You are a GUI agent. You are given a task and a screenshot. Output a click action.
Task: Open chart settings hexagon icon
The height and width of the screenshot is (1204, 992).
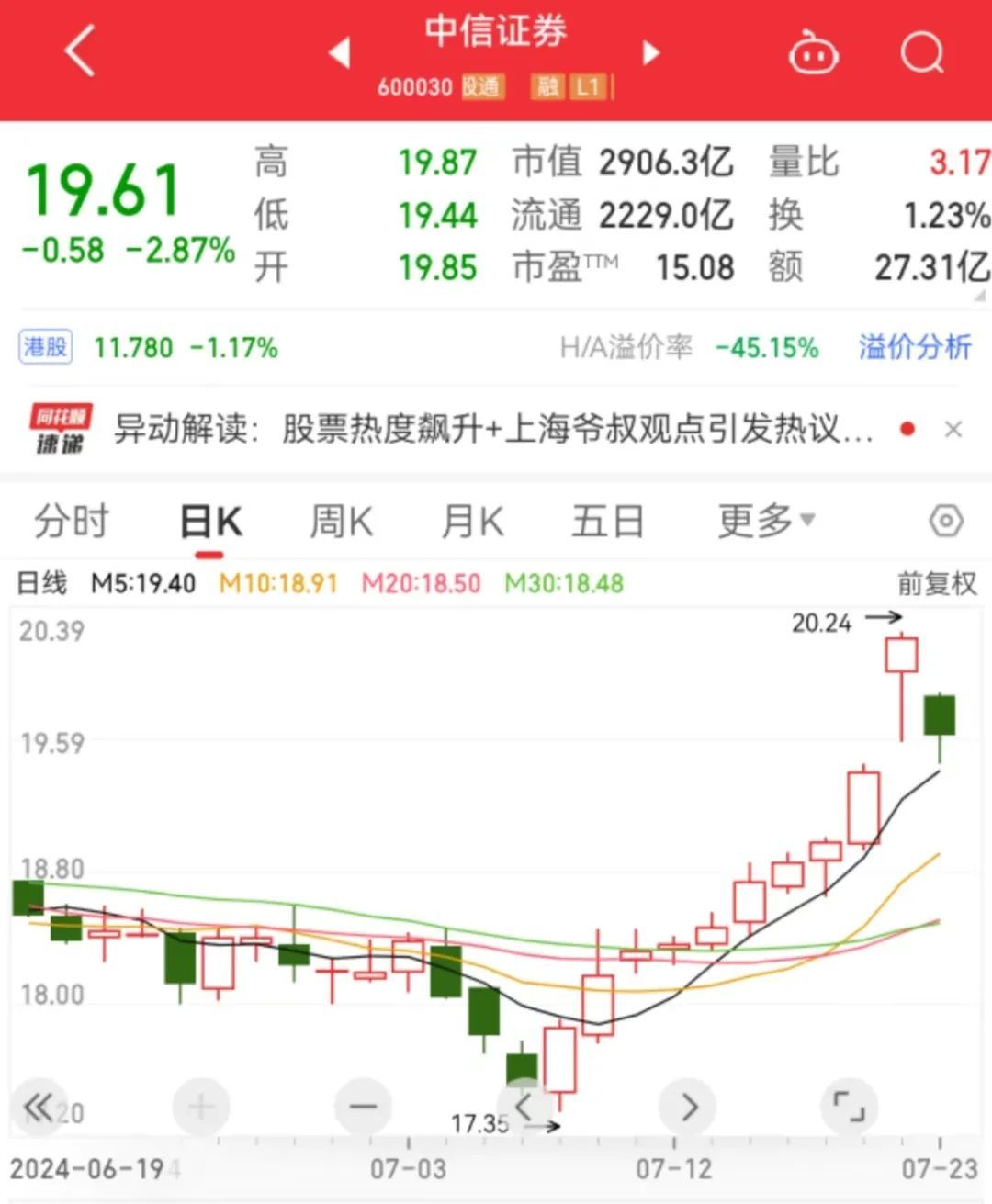coord(945,522)
